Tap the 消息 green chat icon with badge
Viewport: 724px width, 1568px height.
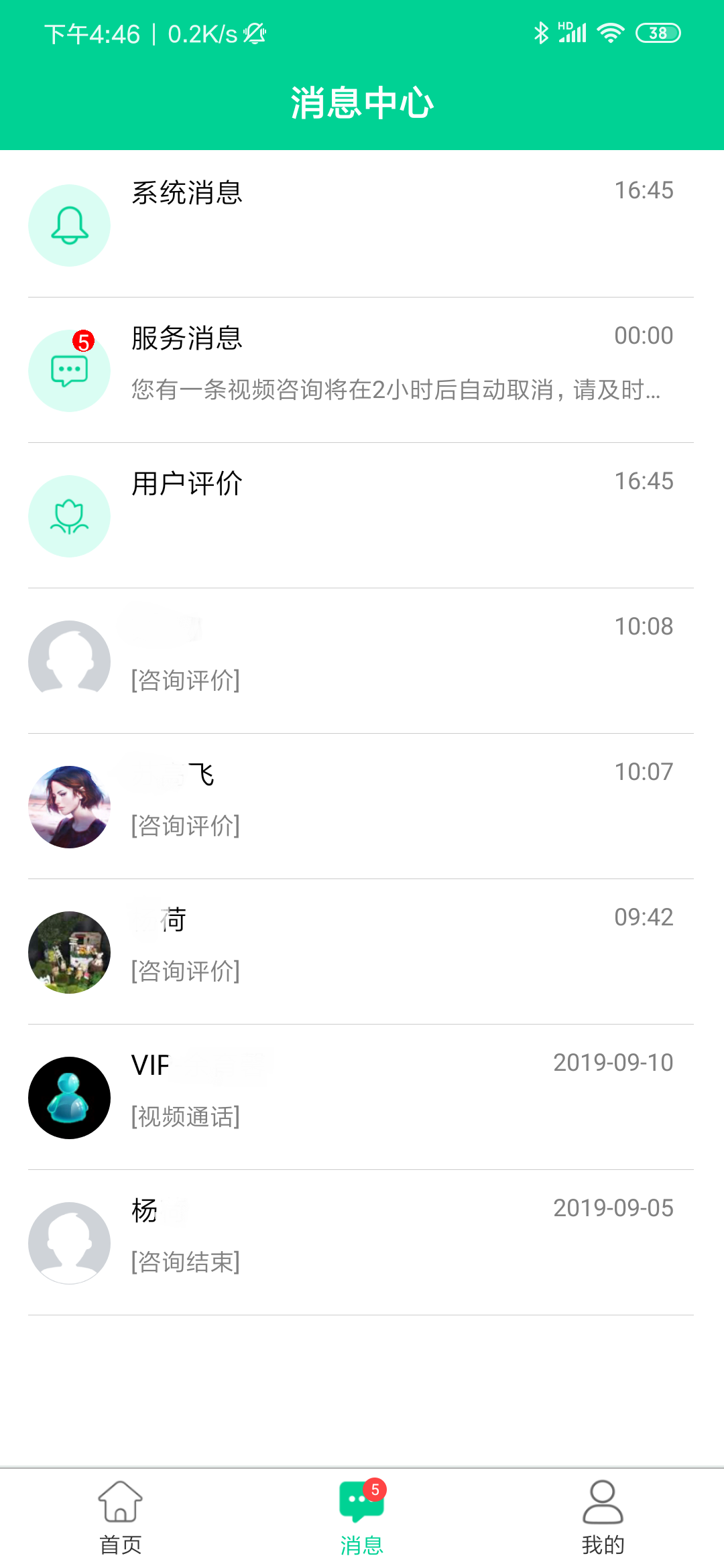(x=360, y=1500)
